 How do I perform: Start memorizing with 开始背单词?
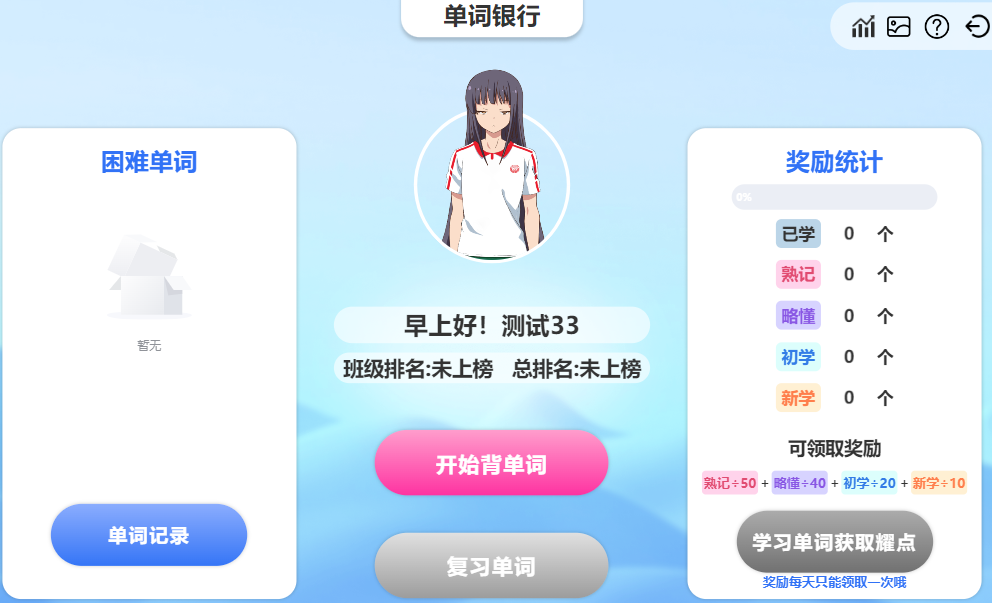tap(491, 464)
